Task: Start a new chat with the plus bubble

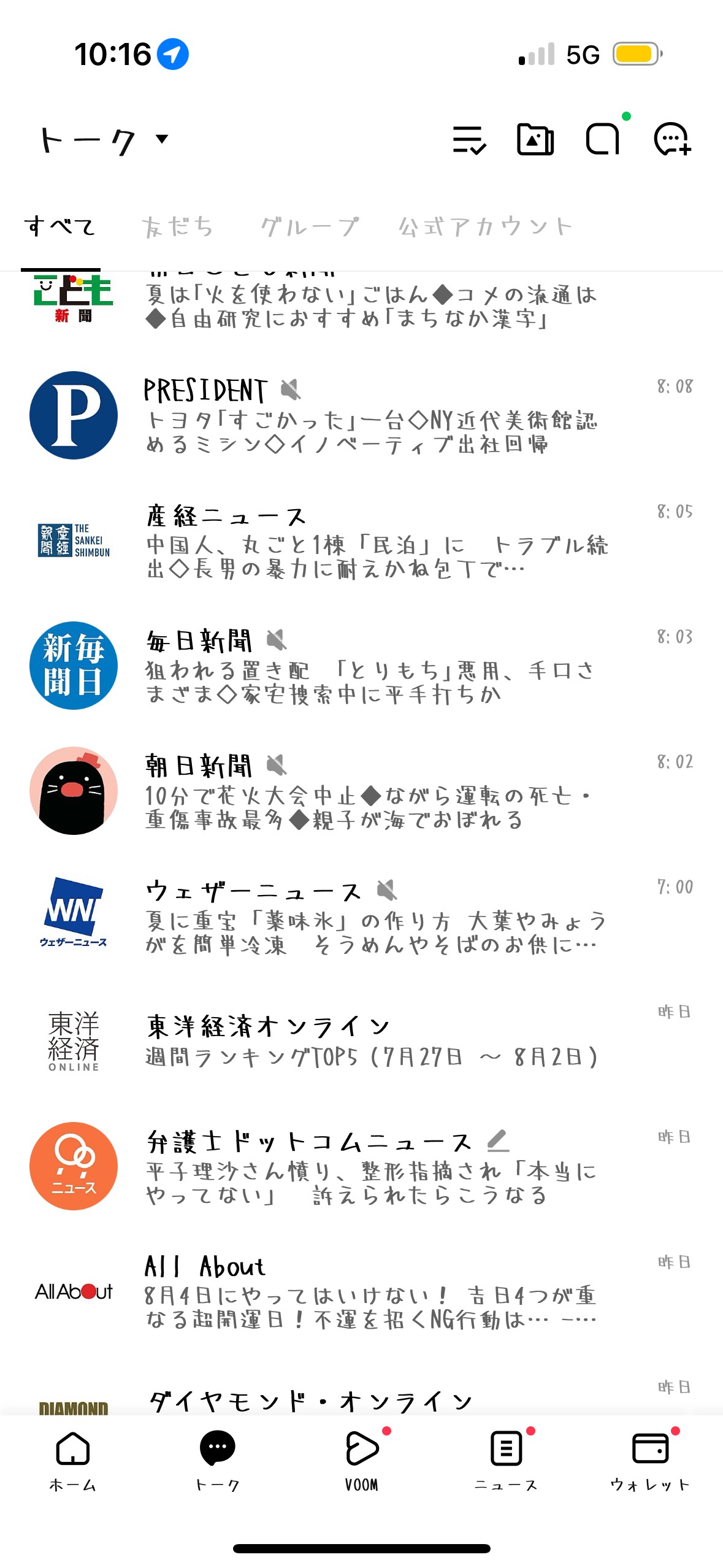Action: click(x=672, y=139)
